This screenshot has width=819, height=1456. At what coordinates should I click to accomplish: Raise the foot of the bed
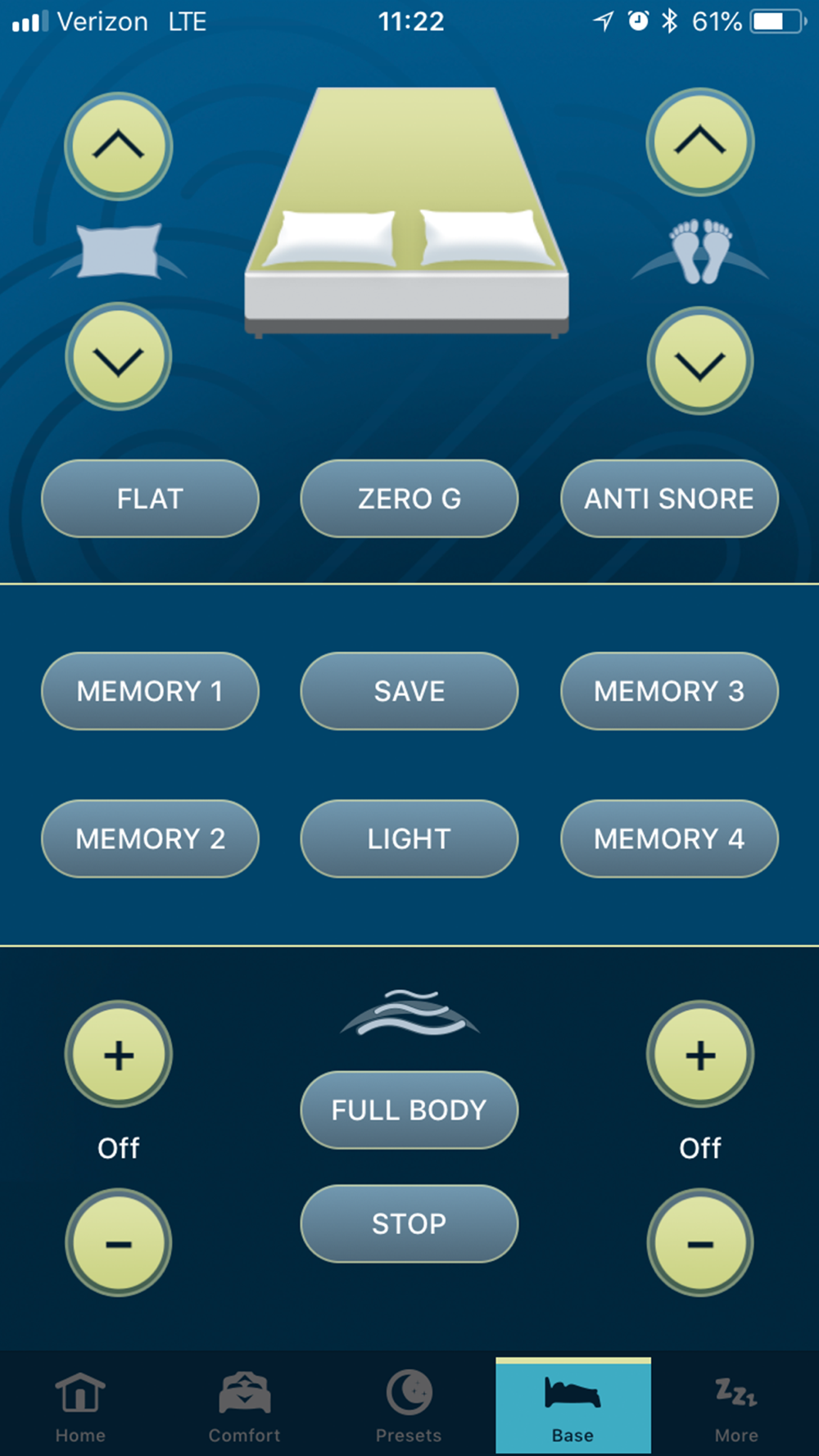tap(700, 142)
